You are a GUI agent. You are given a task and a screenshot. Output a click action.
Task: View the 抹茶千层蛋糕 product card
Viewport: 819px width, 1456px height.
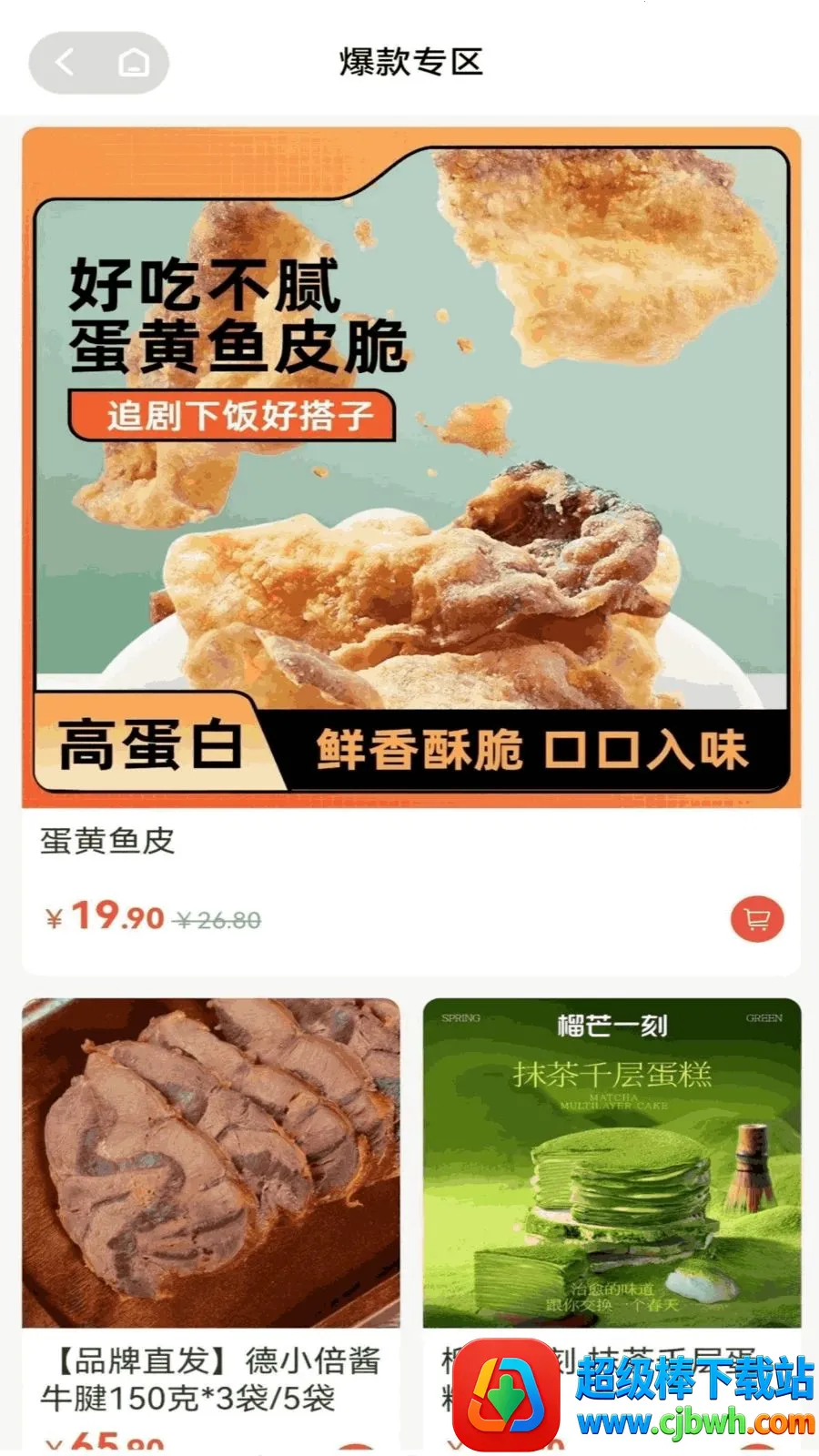coord(612,1224)
